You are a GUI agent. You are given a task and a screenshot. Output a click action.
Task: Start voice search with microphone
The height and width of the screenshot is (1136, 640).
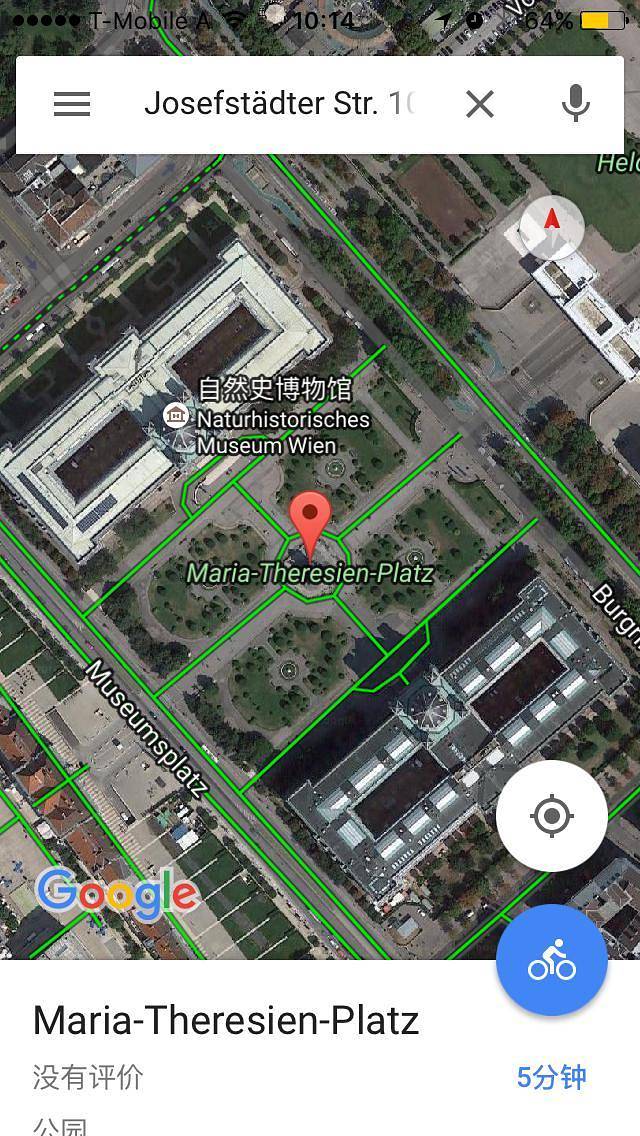pyautogui.click(x=575, y=104)
